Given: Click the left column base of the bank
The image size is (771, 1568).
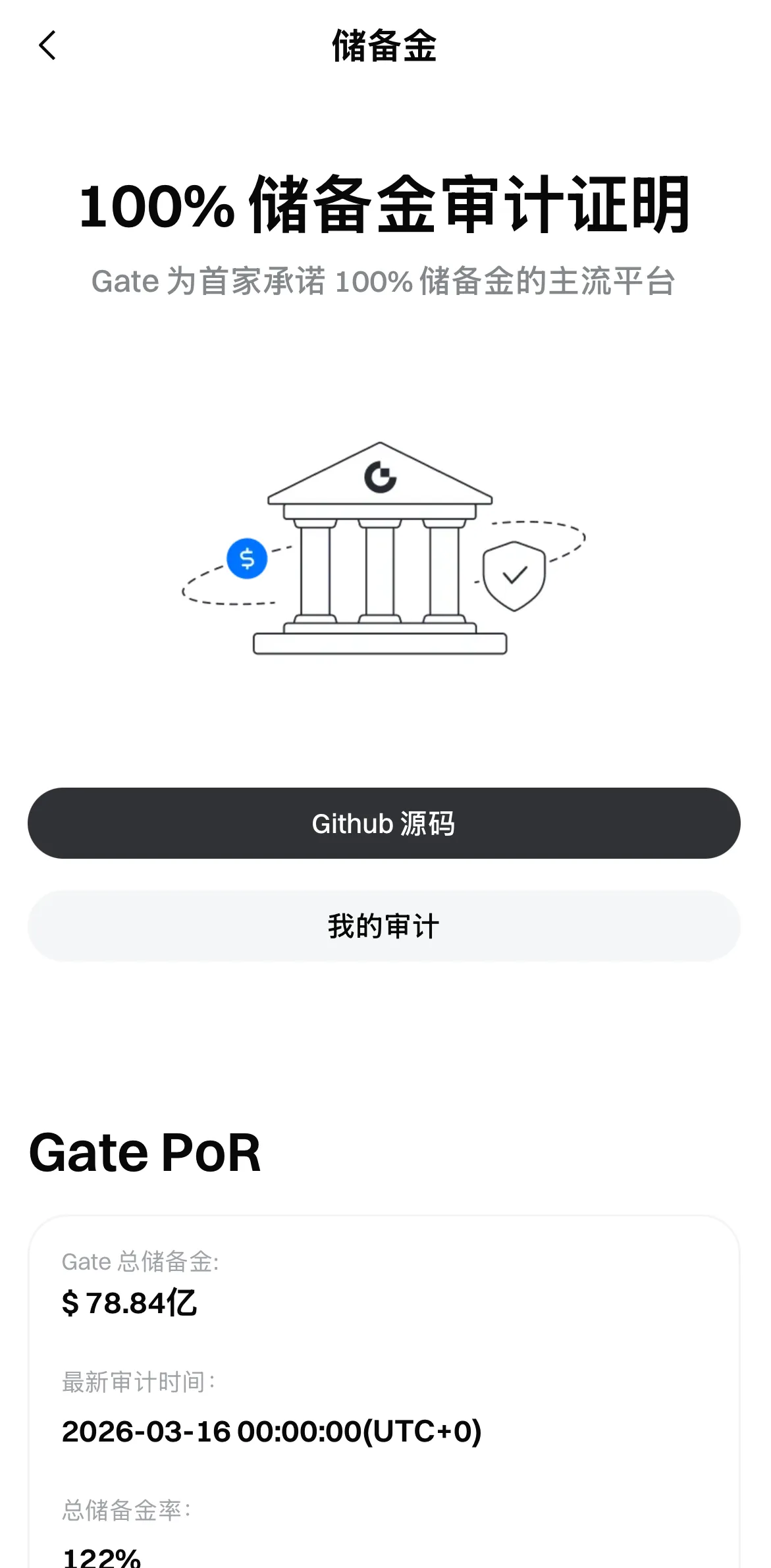Looking at the screenshot, I should (316, 619).
